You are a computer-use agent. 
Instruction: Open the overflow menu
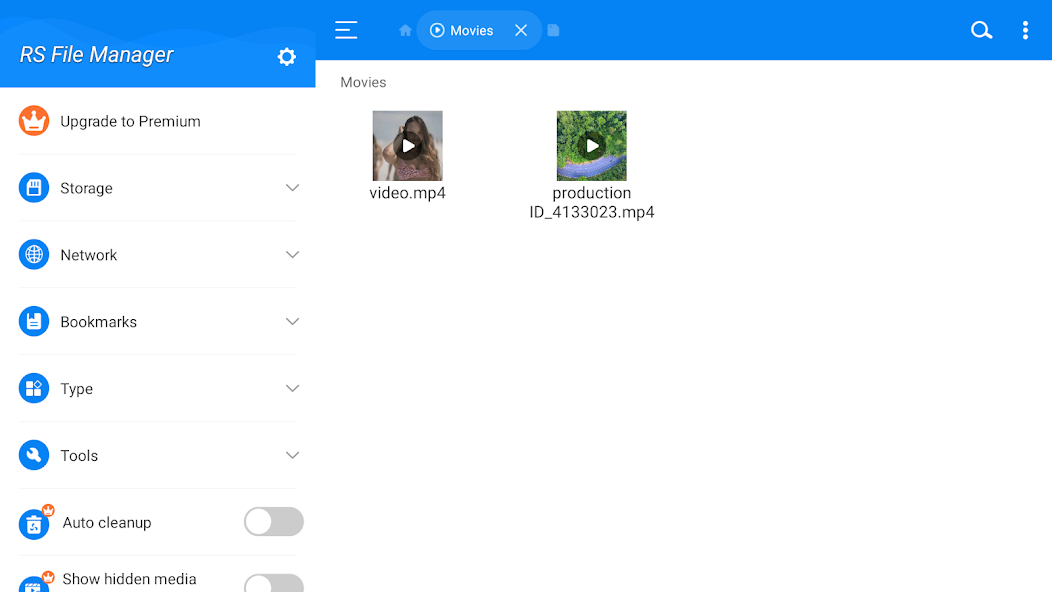tap(1025, 31)
